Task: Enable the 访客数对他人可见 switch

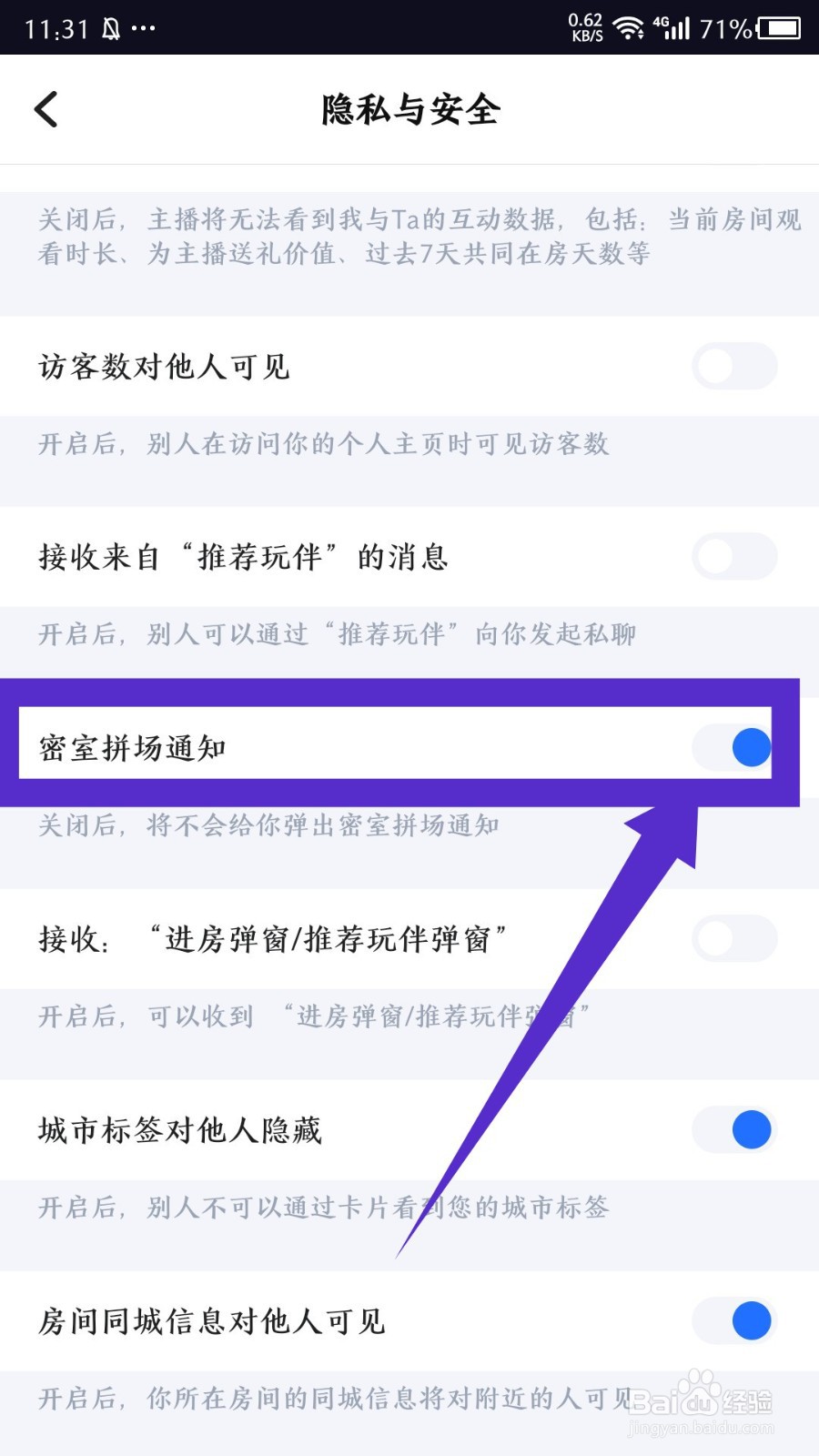Action: [x=733, y=366]
